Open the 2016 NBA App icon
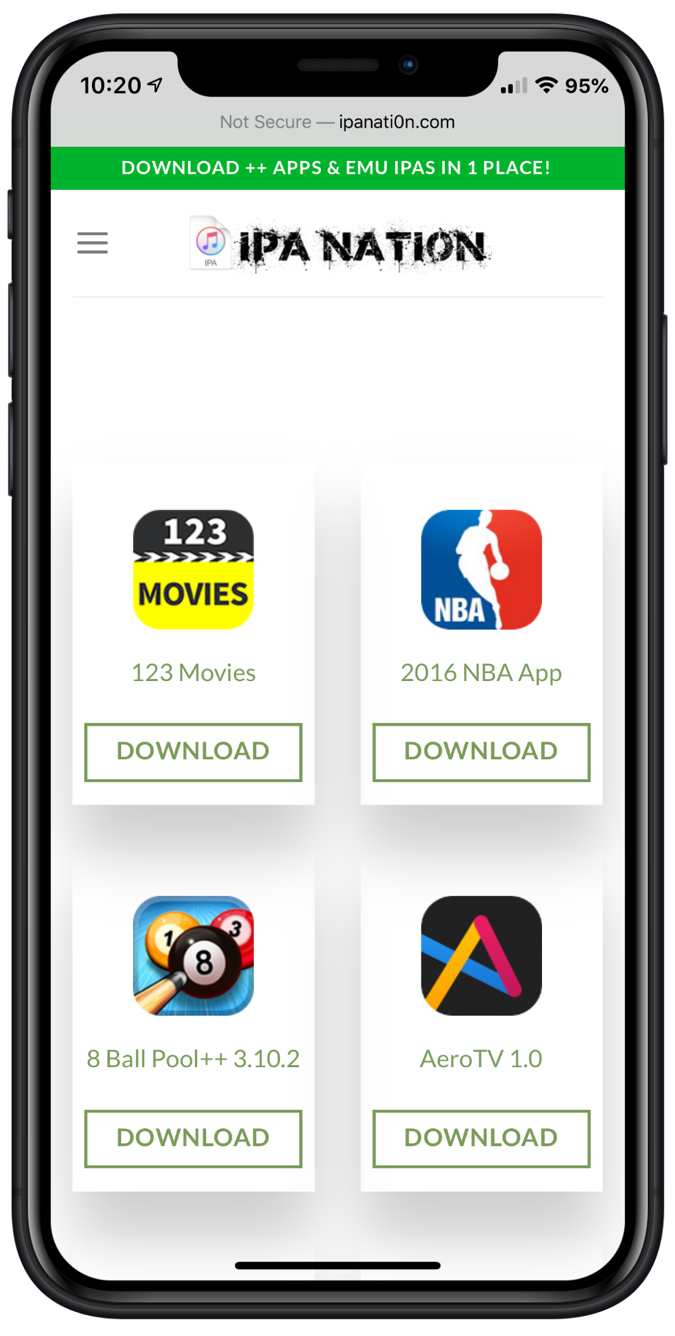 click(481, 569)
